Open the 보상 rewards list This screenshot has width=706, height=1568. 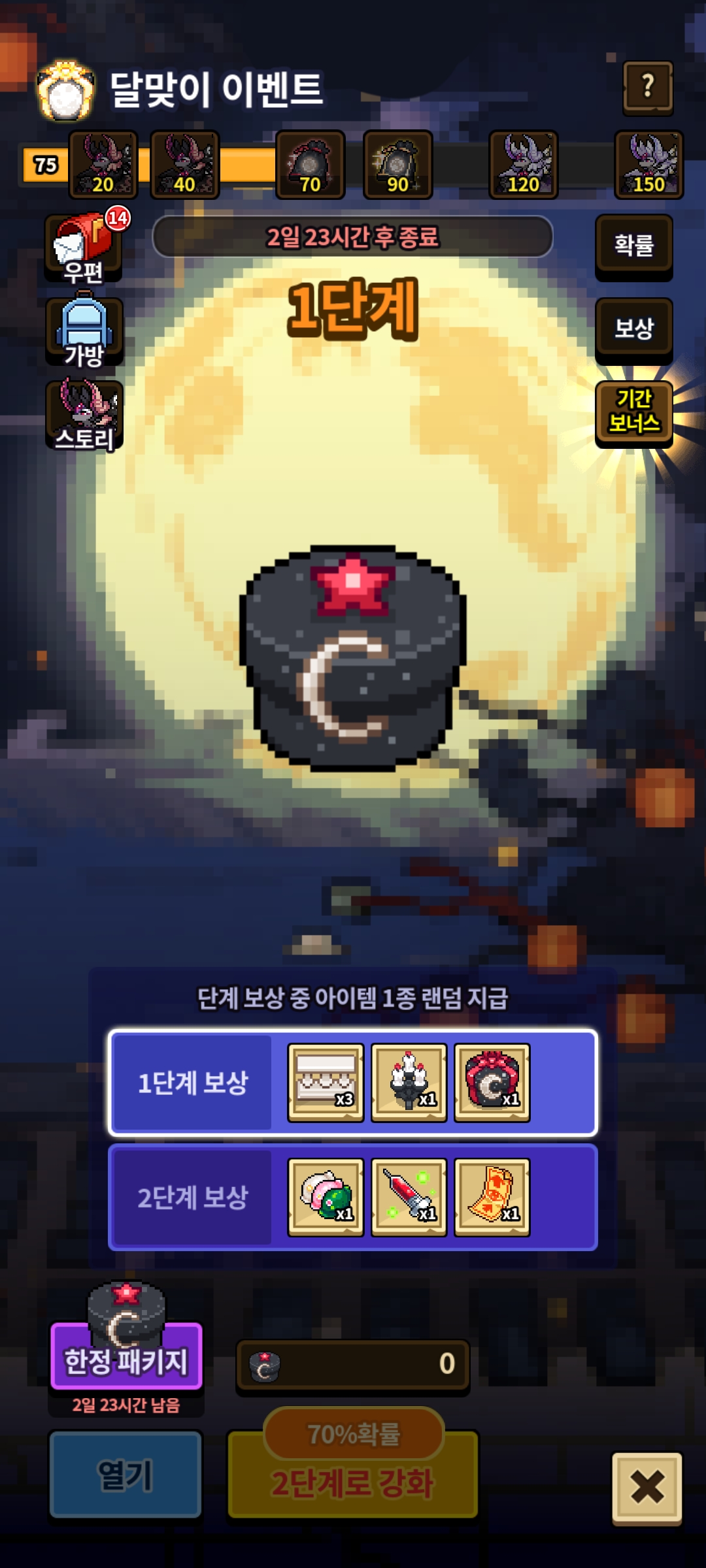pyautogui.click(x=633, y=329)
